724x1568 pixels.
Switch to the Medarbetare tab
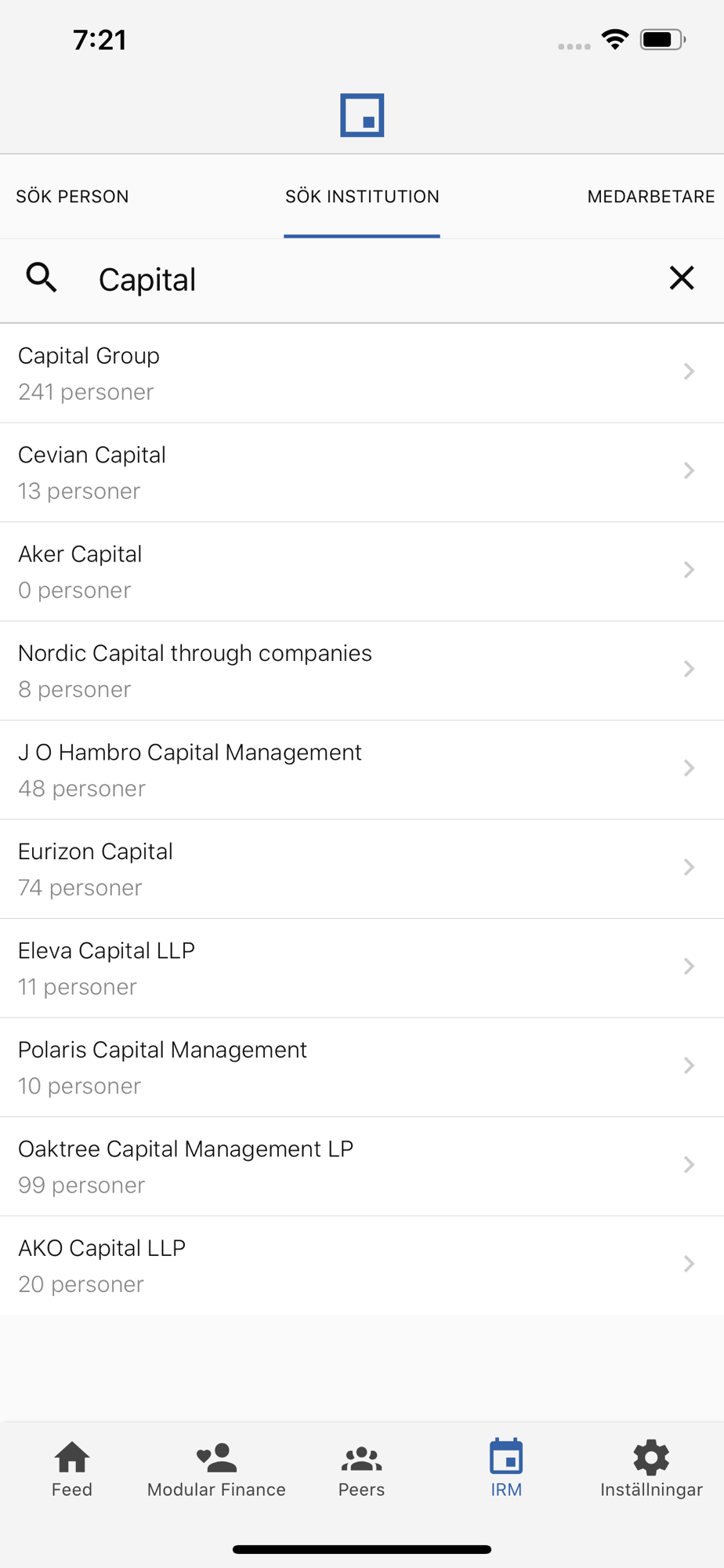pyautogui.click(x=651, y=196)
